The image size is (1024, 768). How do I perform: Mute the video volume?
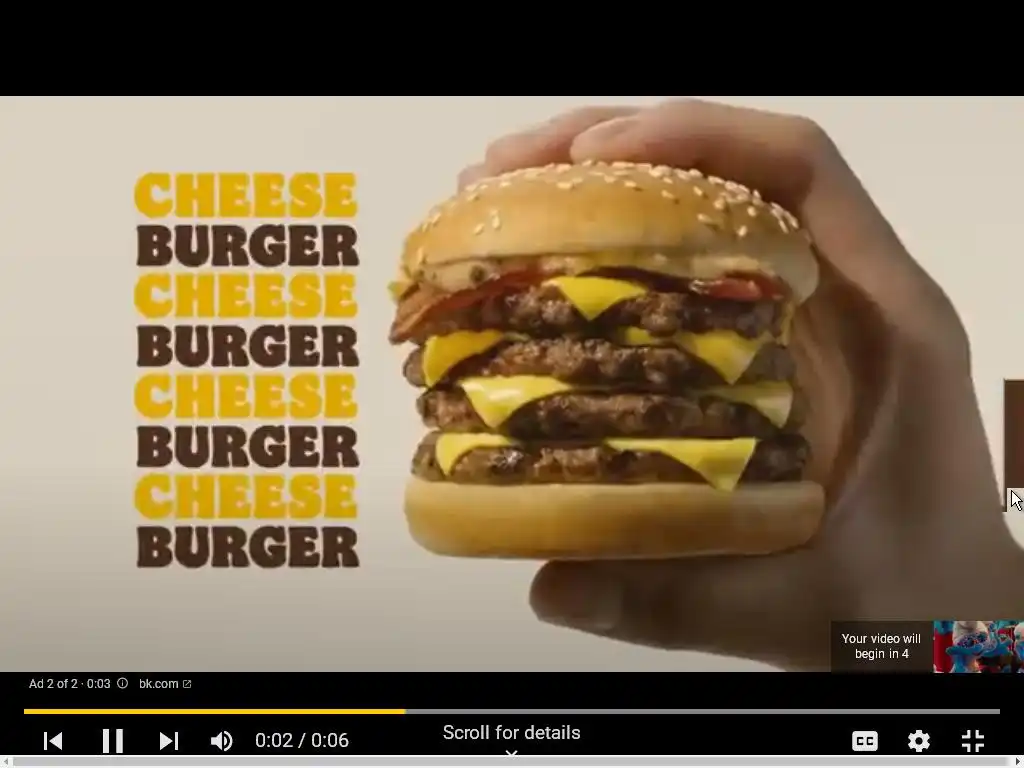[x=221, y=741]
